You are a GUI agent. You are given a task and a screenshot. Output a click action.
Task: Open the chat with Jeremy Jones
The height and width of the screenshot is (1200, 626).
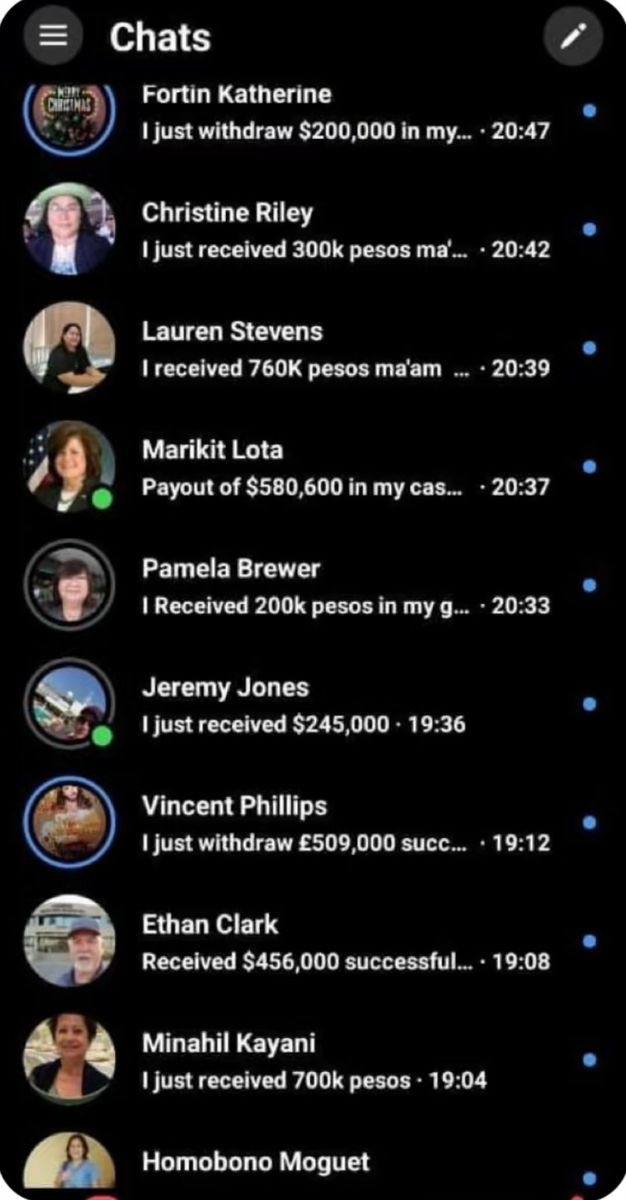[313, 704]
